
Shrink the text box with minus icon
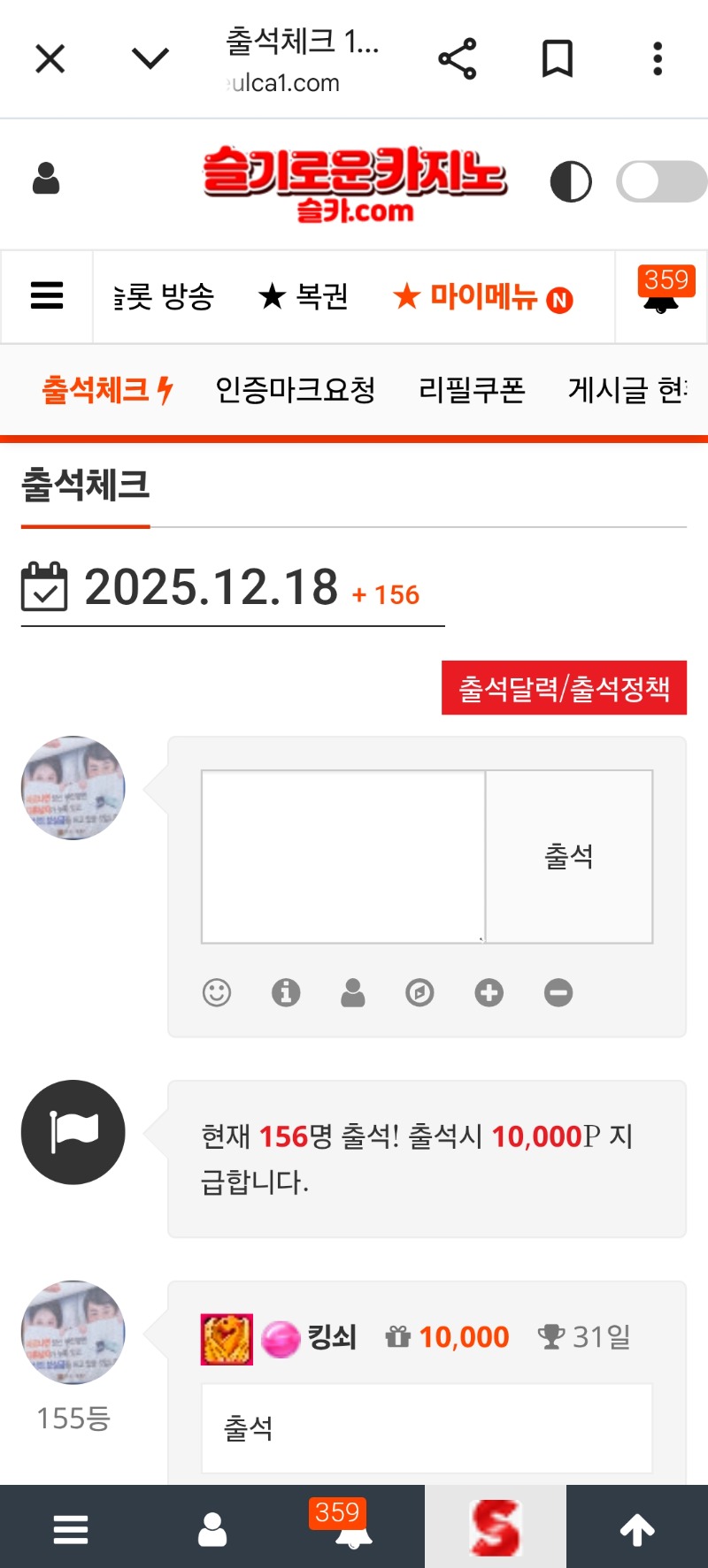pos(558,992)
